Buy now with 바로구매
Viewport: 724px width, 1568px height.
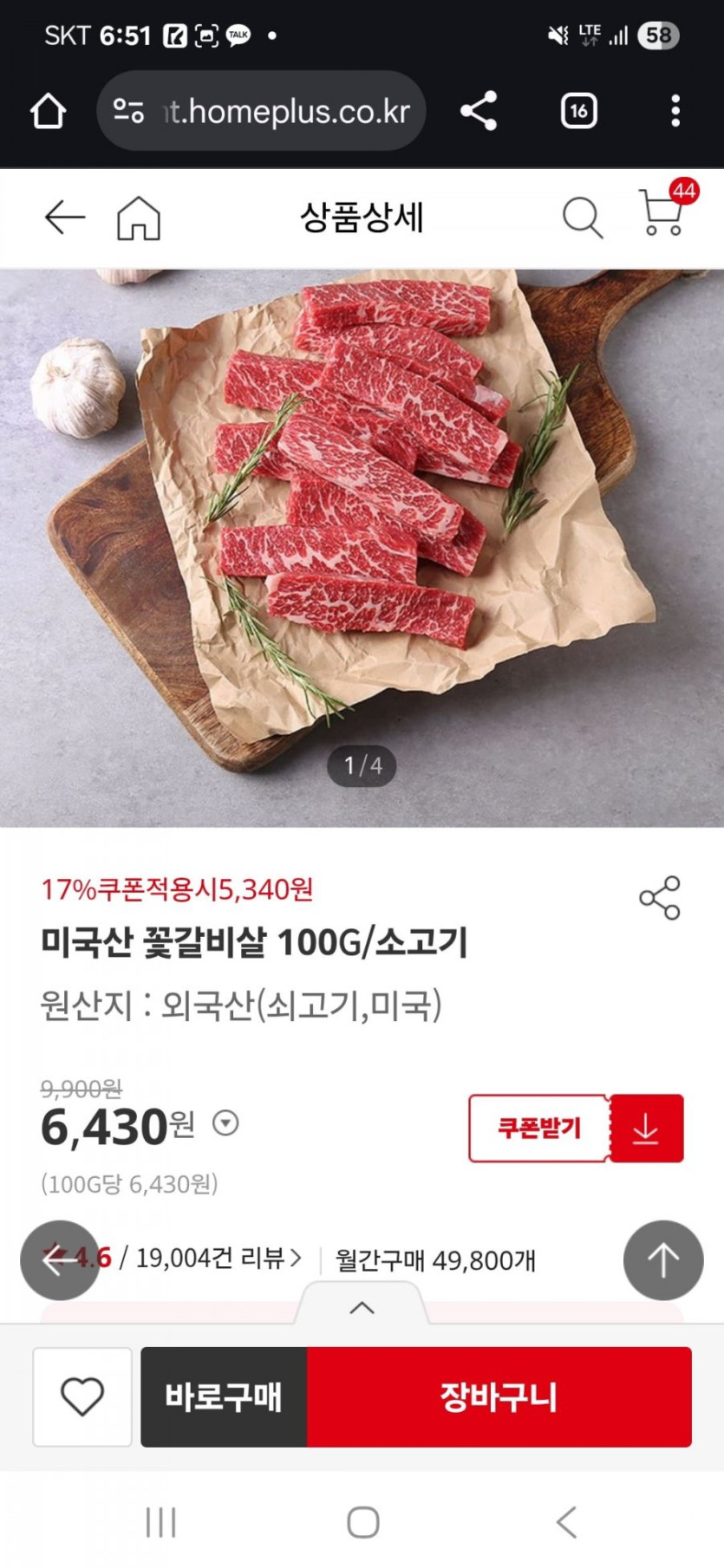pyautogui.click(x=224, y=1396)
